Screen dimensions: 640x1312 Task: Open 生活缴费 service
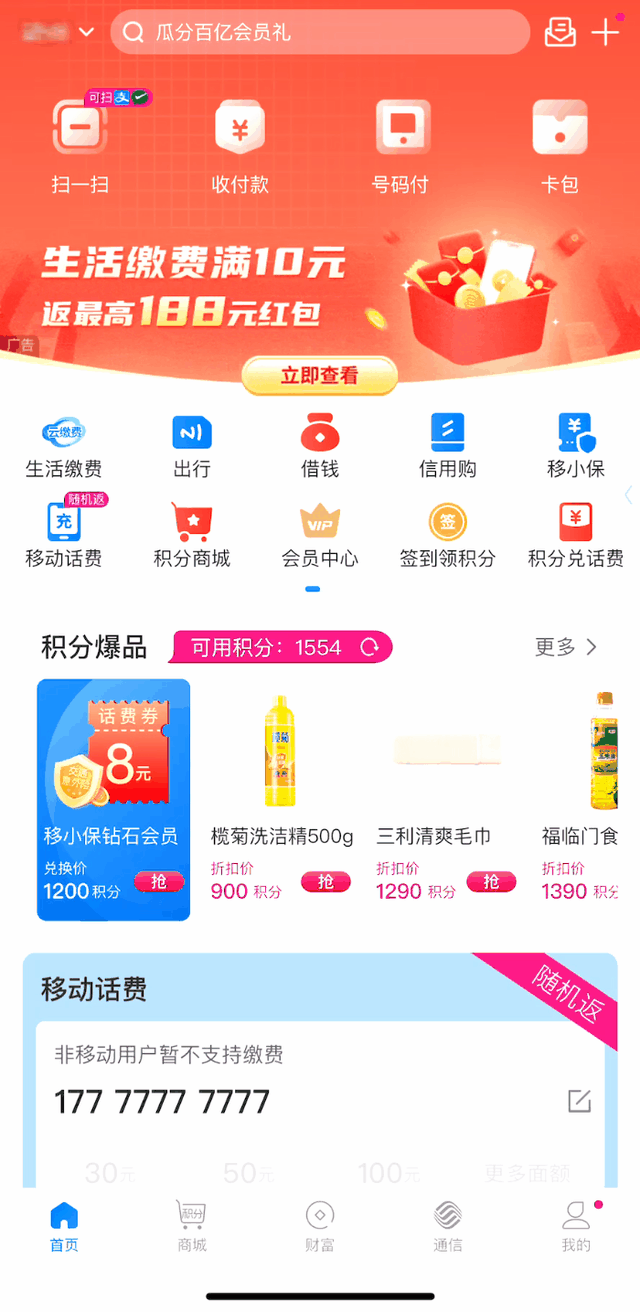click(x=64, y=446)
